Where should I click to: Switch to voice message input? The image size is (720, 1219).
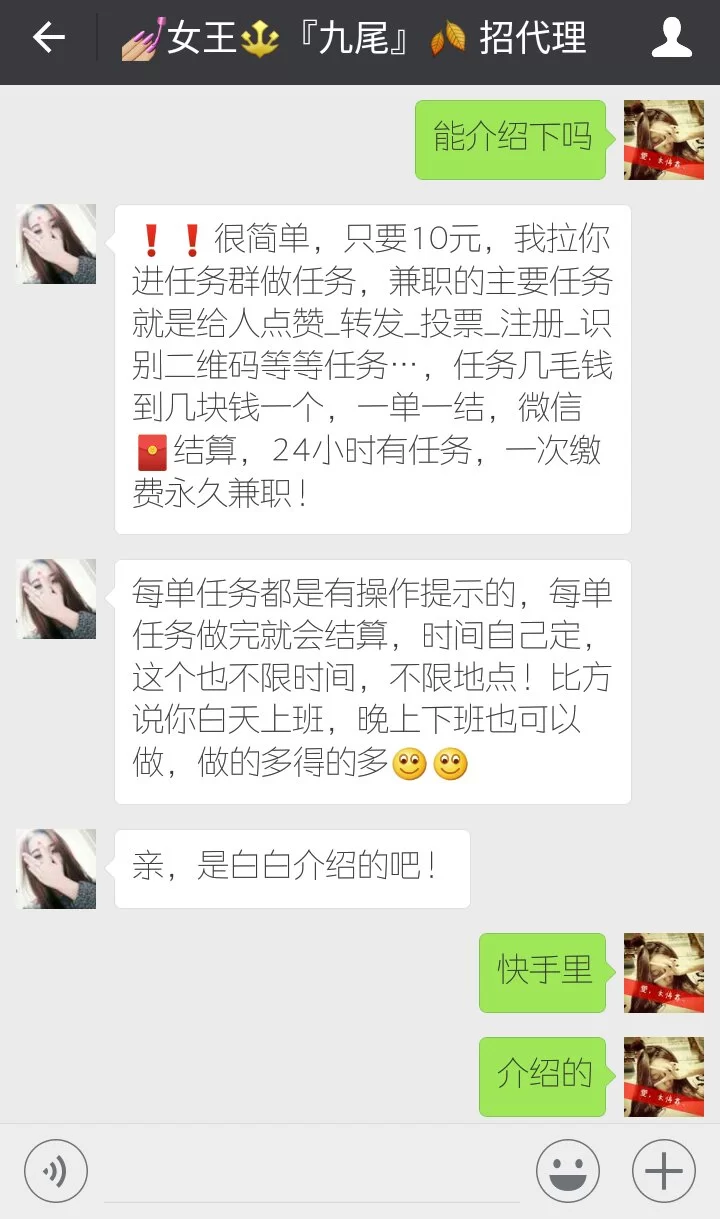[56, 1171]
